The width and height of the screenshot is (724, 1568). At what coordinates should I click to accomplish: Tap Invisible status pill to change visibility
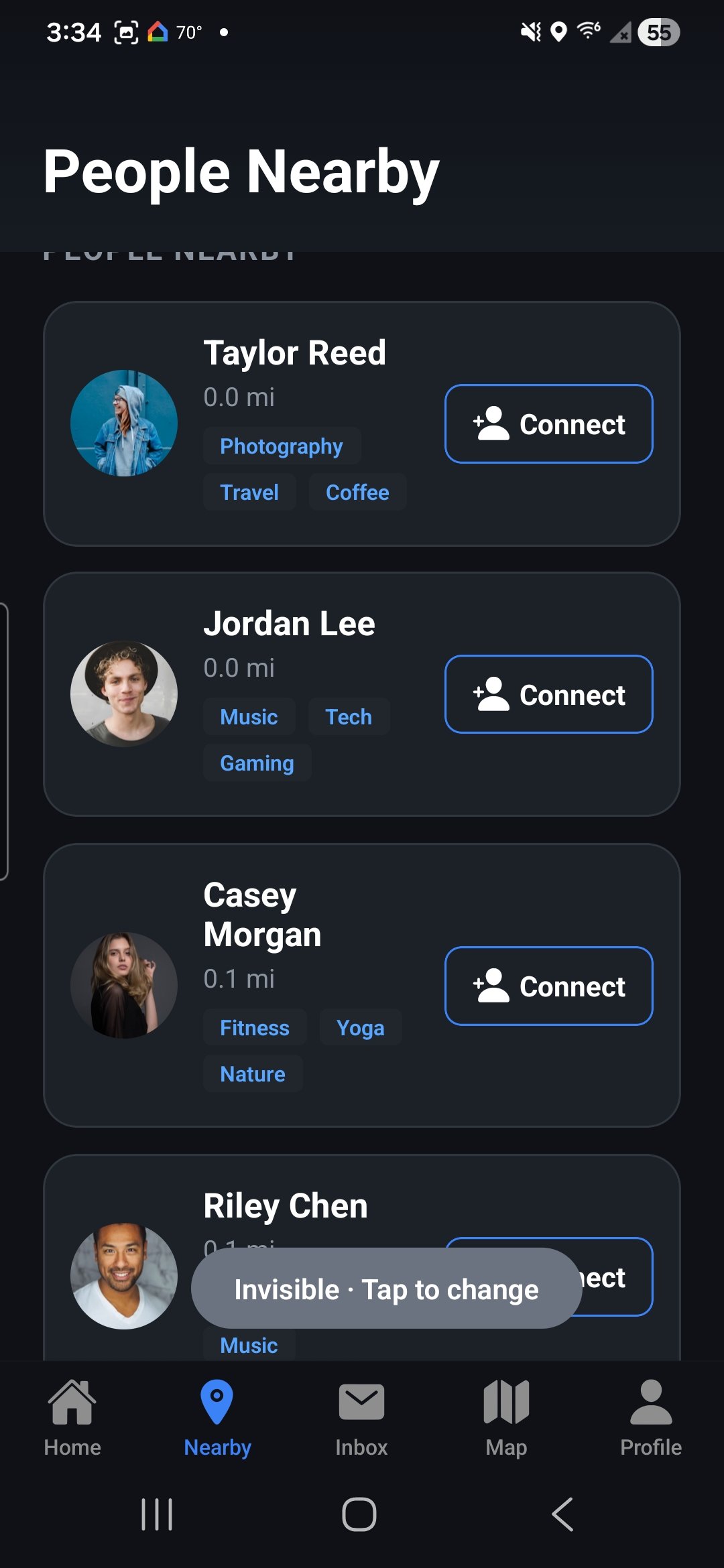[x=385, y=1289]
